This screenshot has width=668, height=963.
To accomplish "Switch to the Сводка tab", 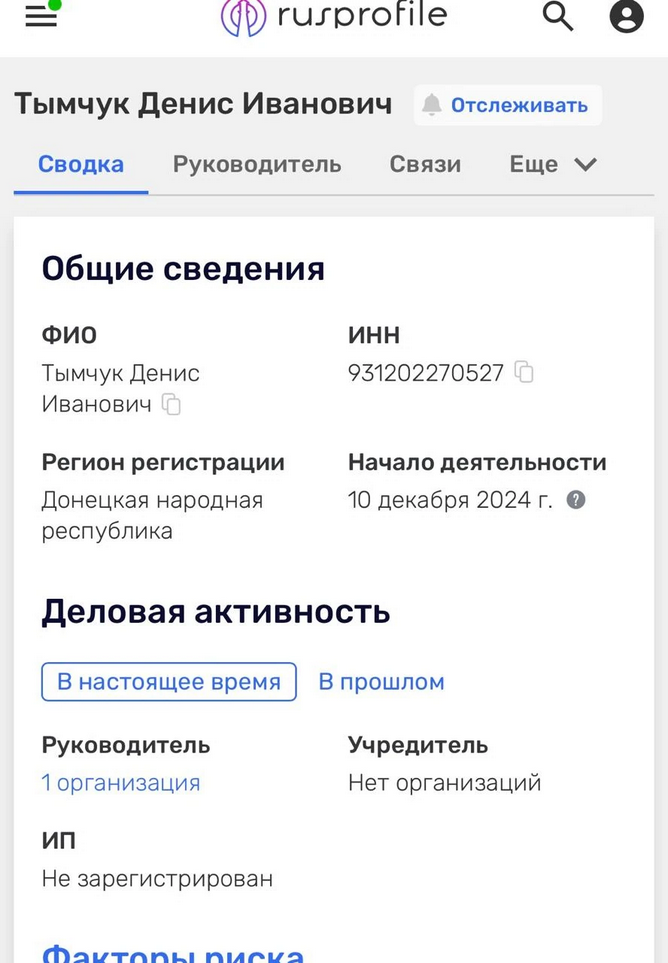I will pyautogui.click(x=81, y=164).
